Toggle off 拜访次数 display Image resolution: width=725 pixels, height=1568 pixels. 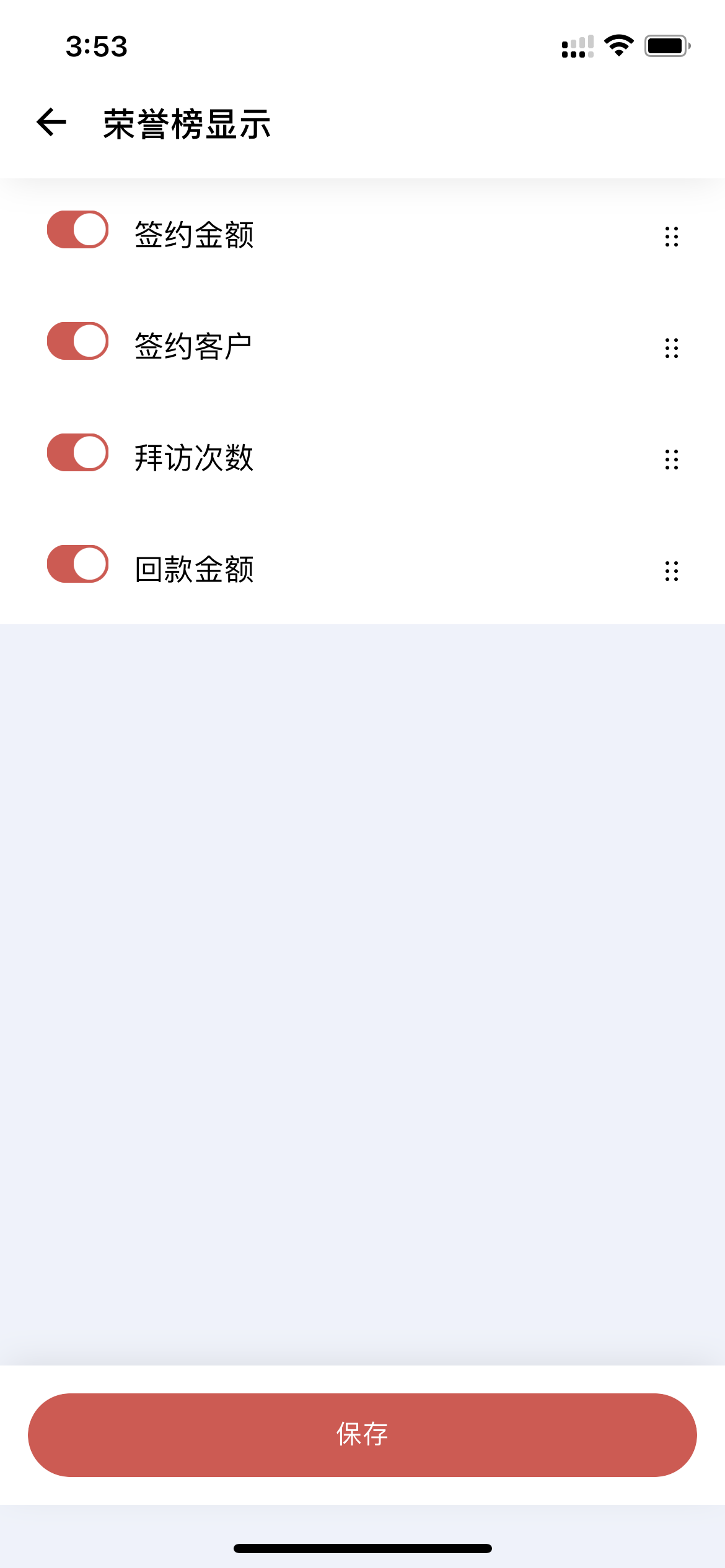pos(79,453)
